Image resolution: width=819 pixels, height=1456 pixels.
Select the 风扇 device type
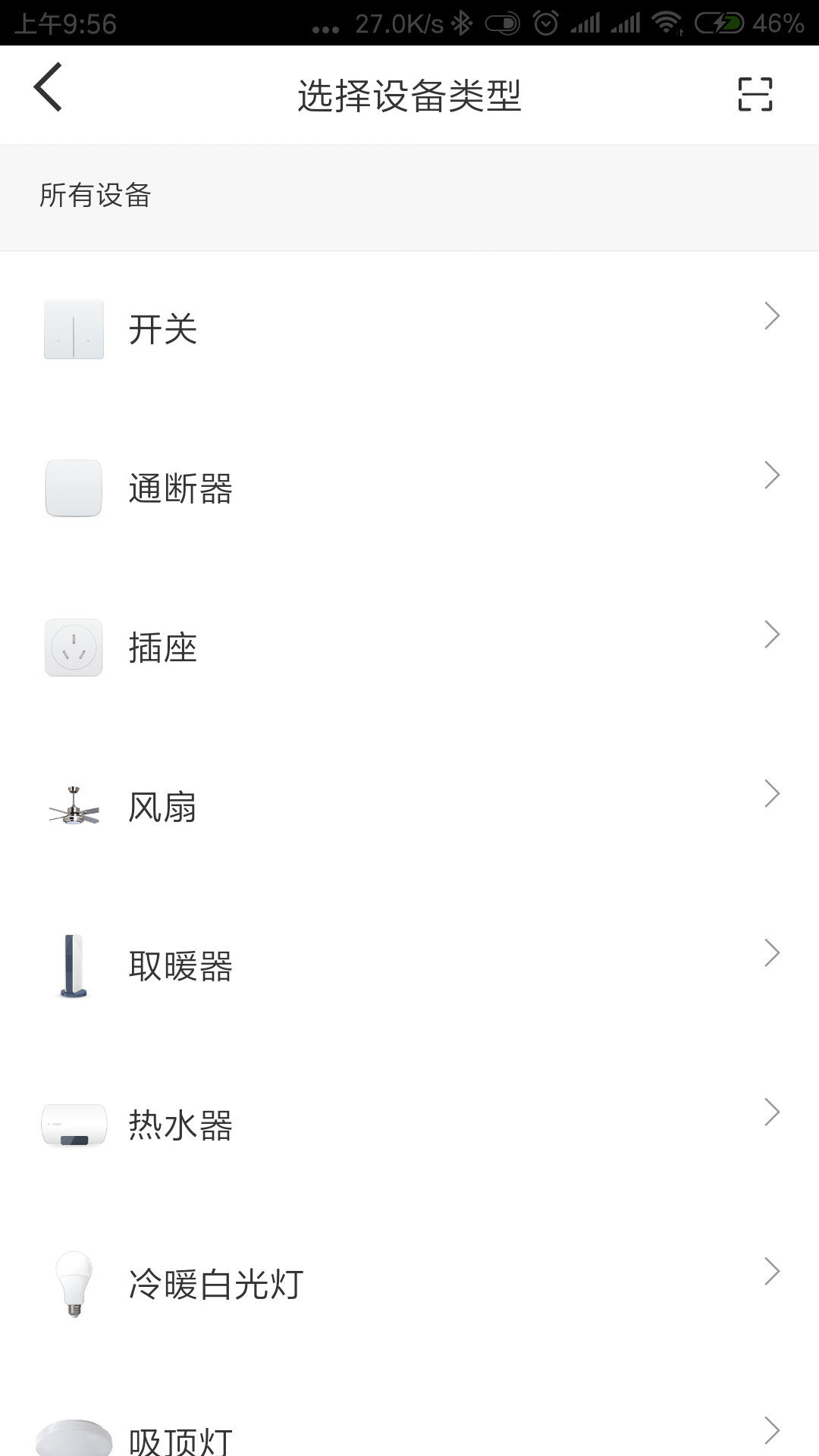[409, 807]
